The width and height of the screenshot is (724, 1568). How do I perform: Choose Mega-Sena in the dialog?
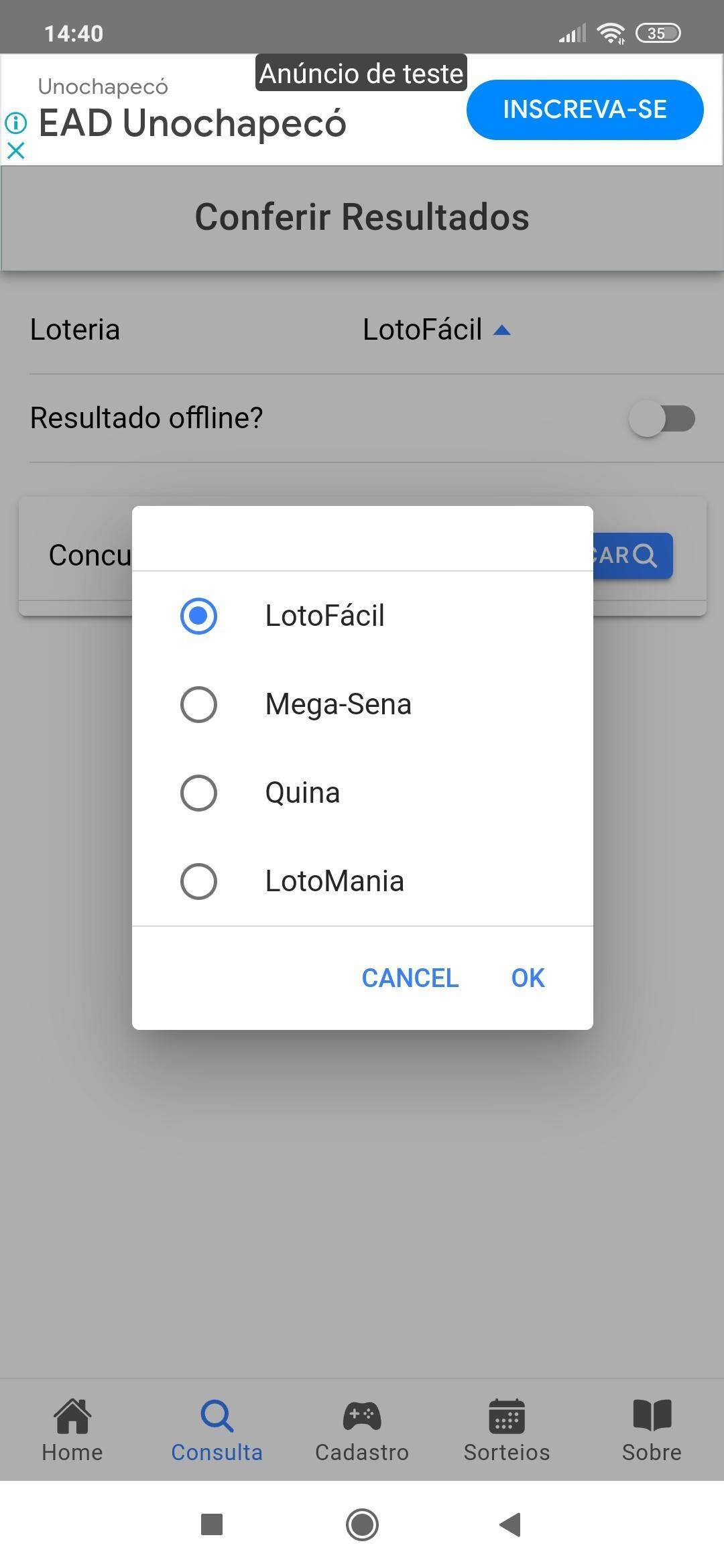click(362, 704)
